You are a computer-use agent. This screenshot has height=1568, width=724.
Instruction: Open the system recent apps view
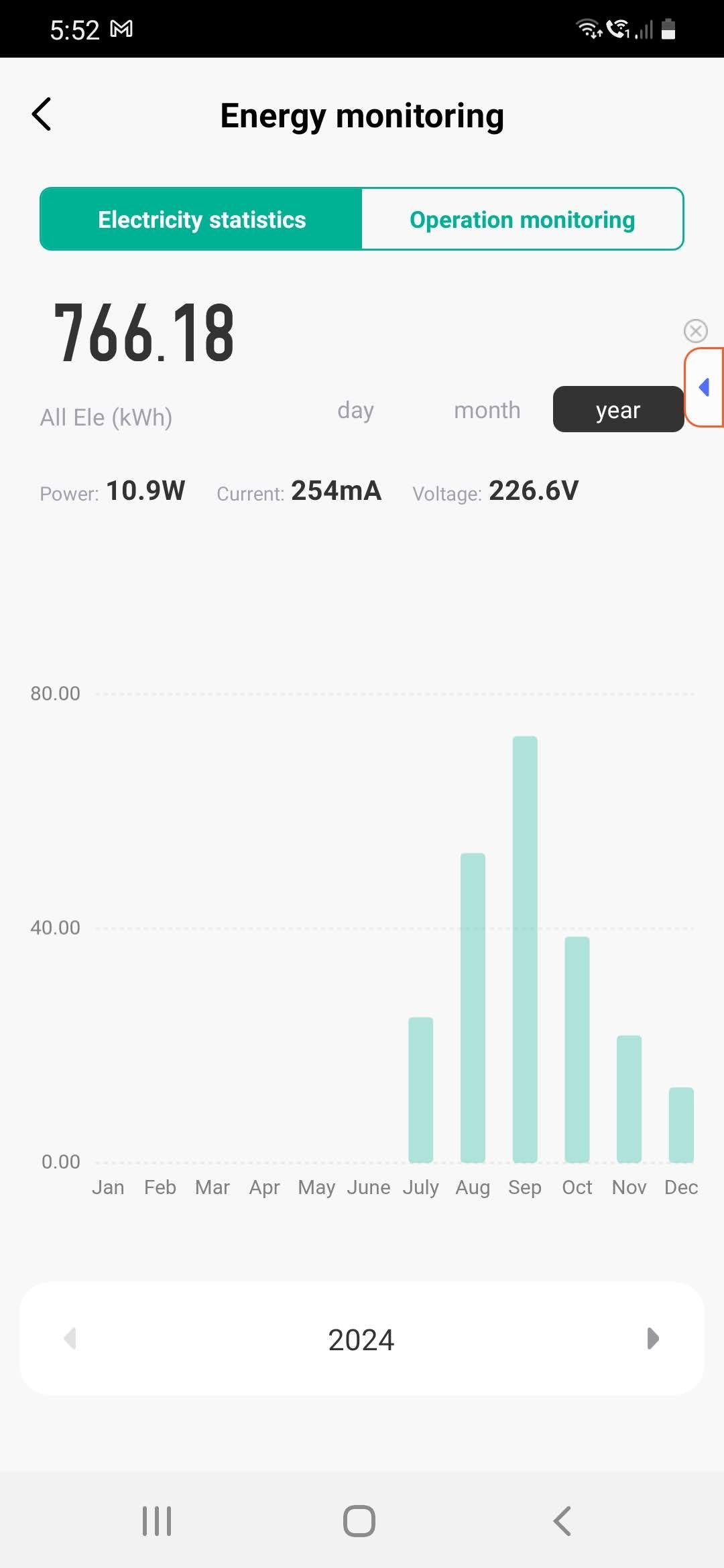click(x=157, y=1521)
